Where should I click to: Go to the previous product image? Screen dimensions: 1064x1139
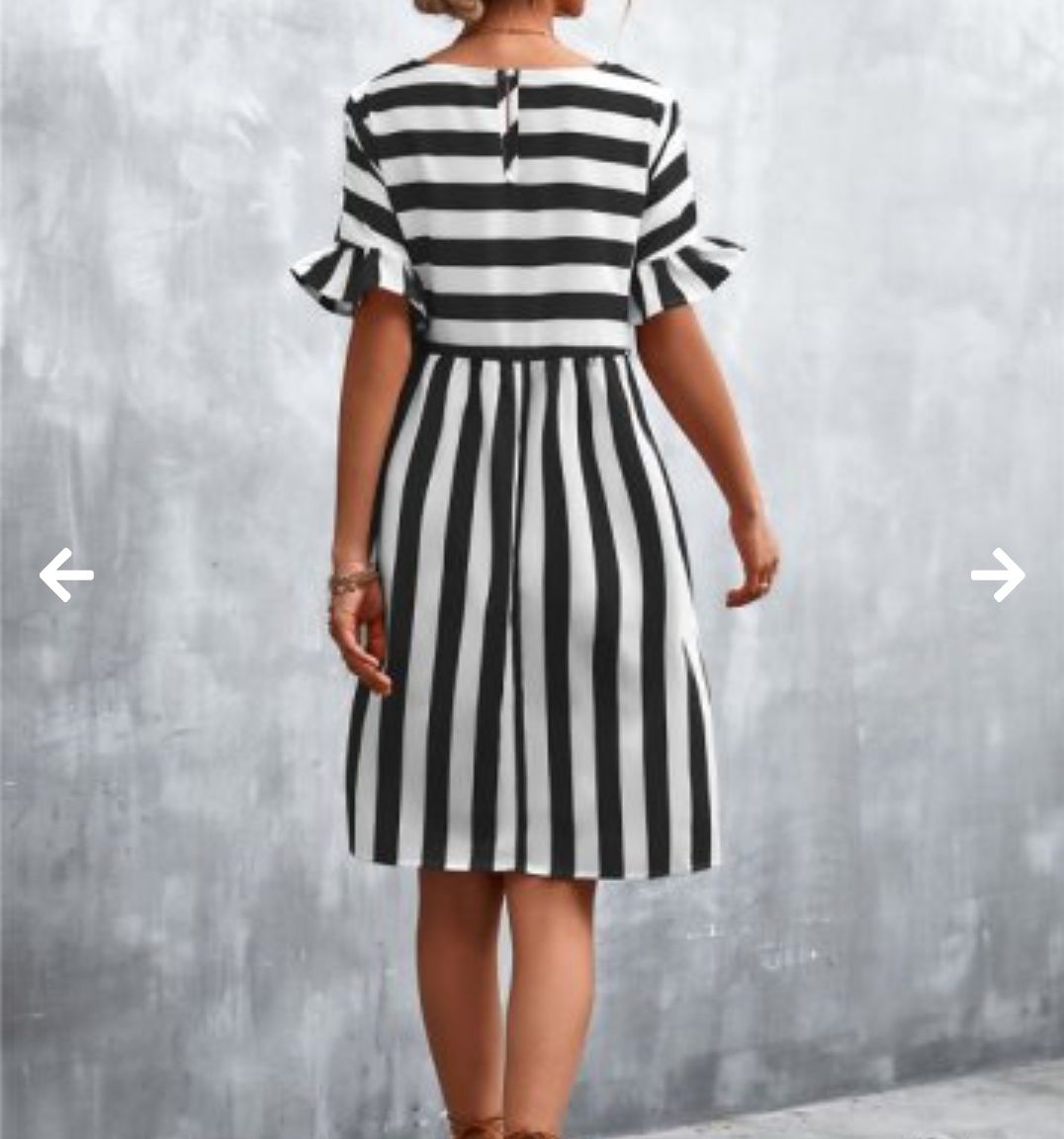[66, 574]
